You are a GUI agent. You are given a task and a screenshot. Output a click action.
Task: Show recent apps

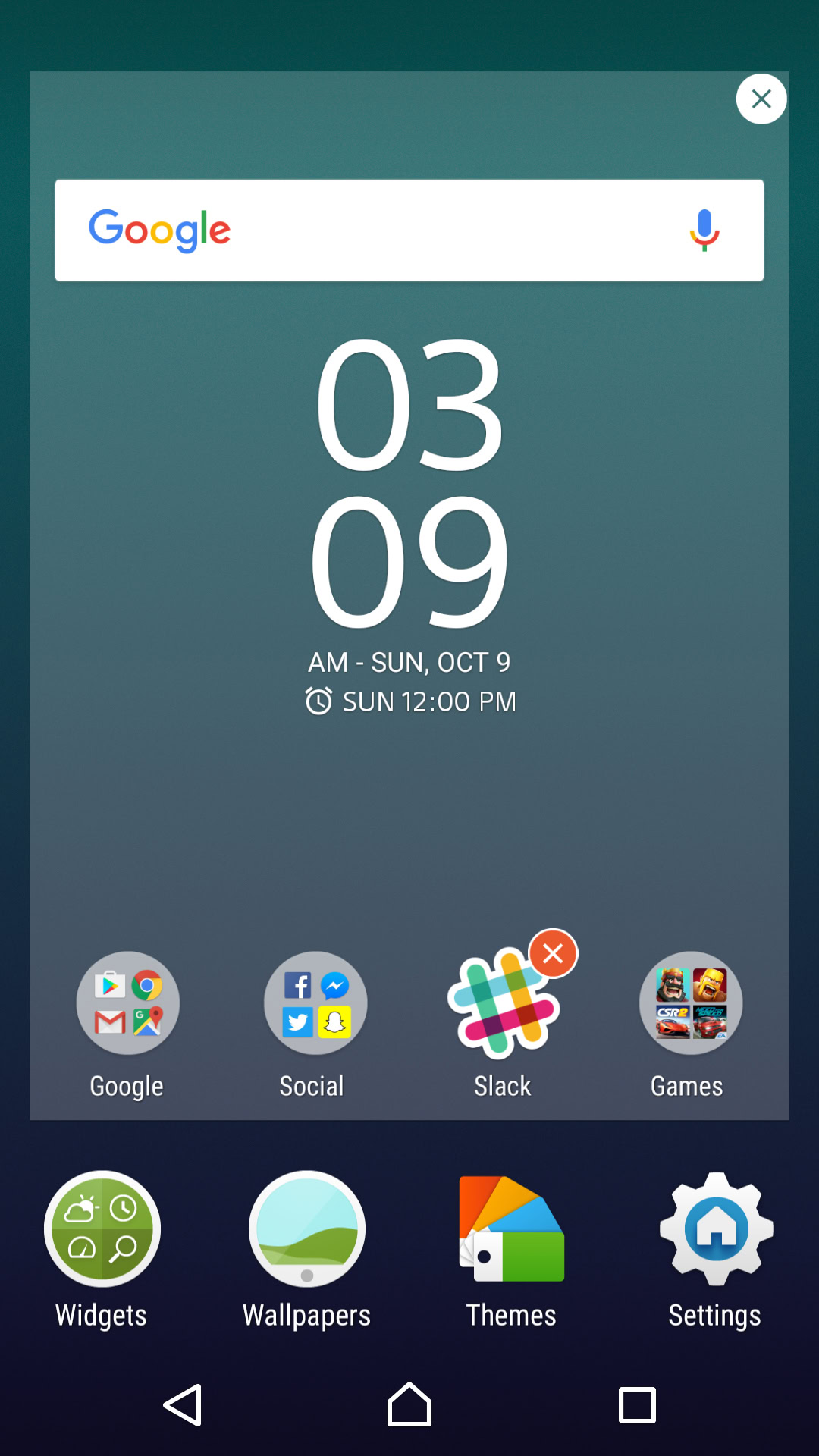point(637,1404)
